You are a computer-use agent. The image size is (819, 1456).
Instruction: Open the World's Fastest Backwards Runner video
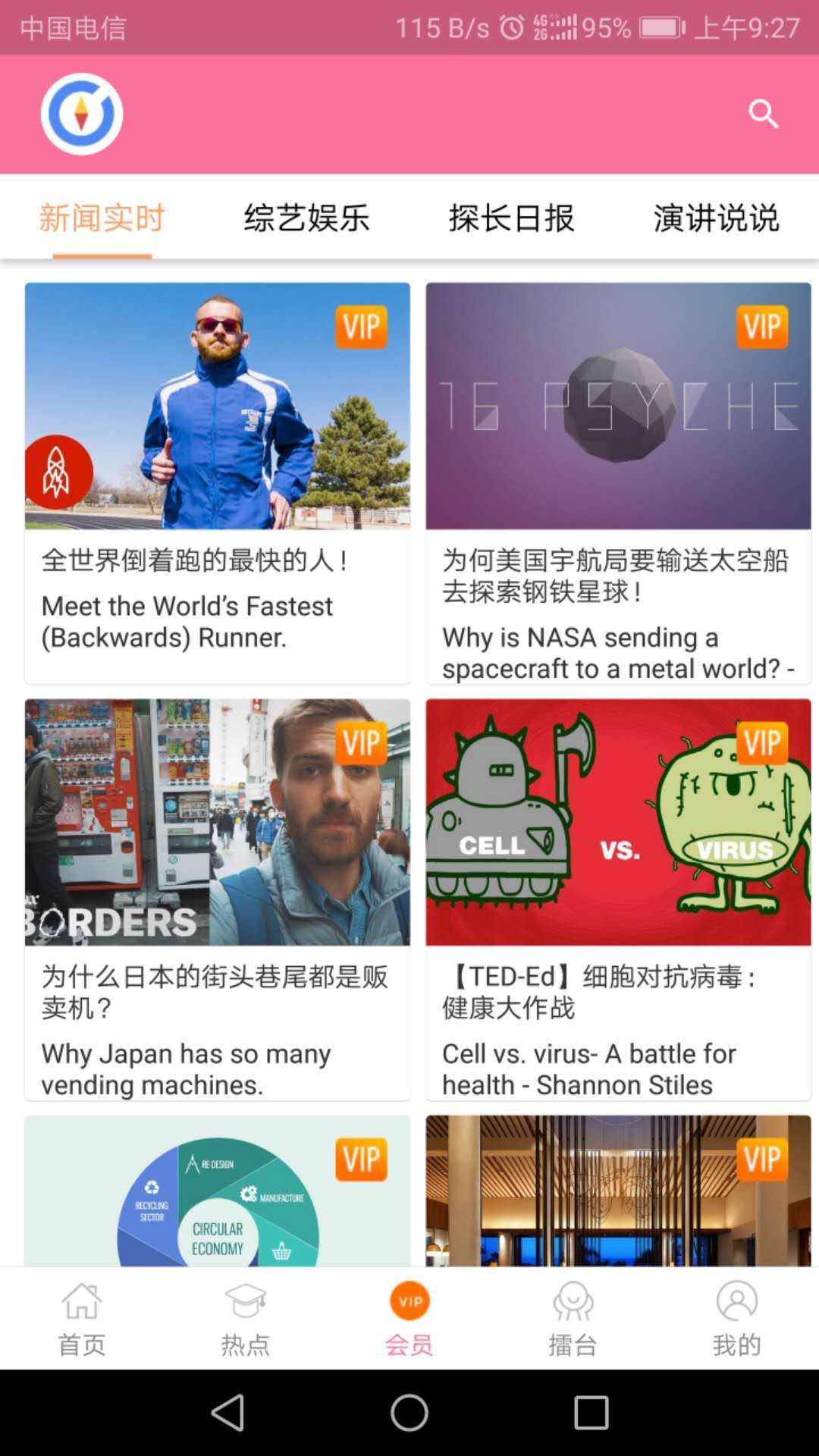pos(218,482)
